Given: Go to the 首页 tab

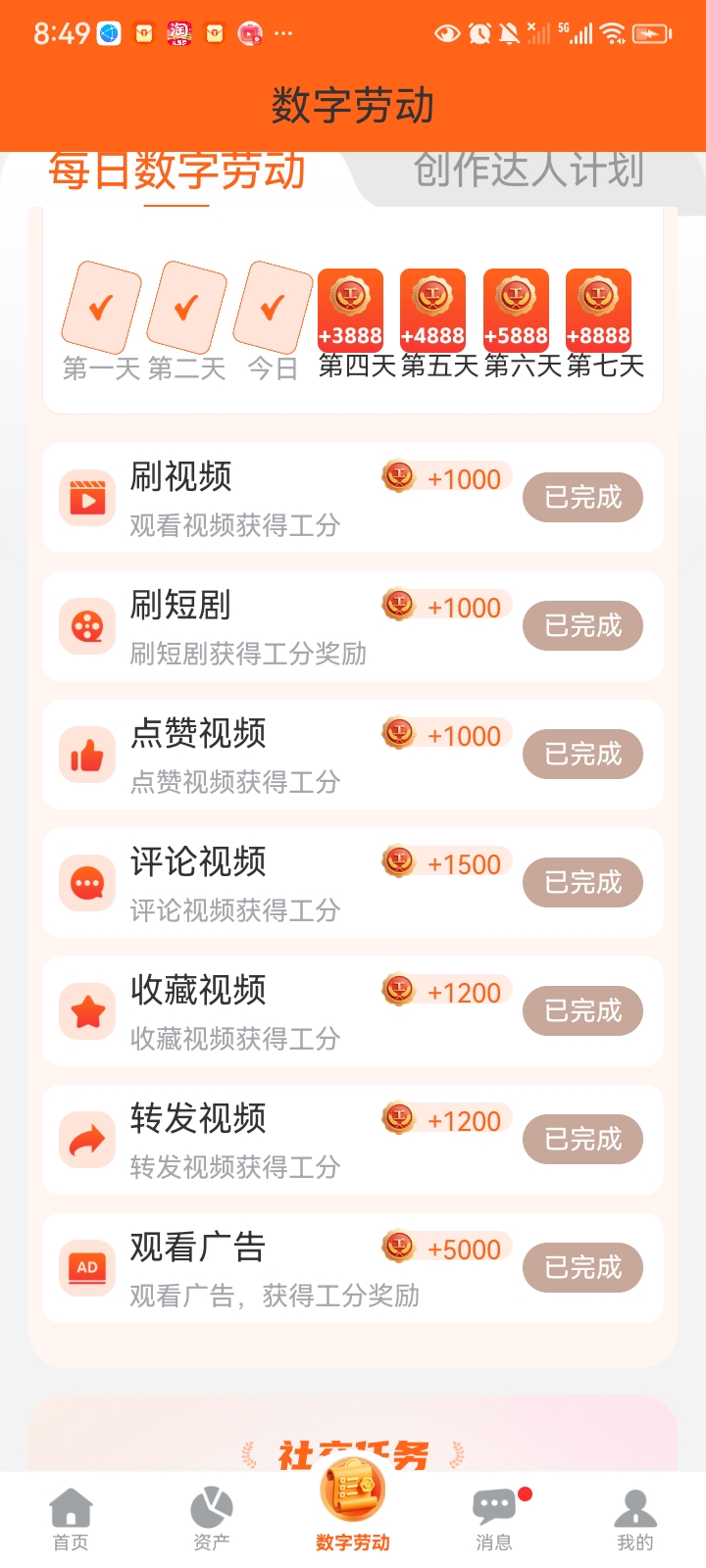Looking at the screenshot, I should click(71, 1519).
